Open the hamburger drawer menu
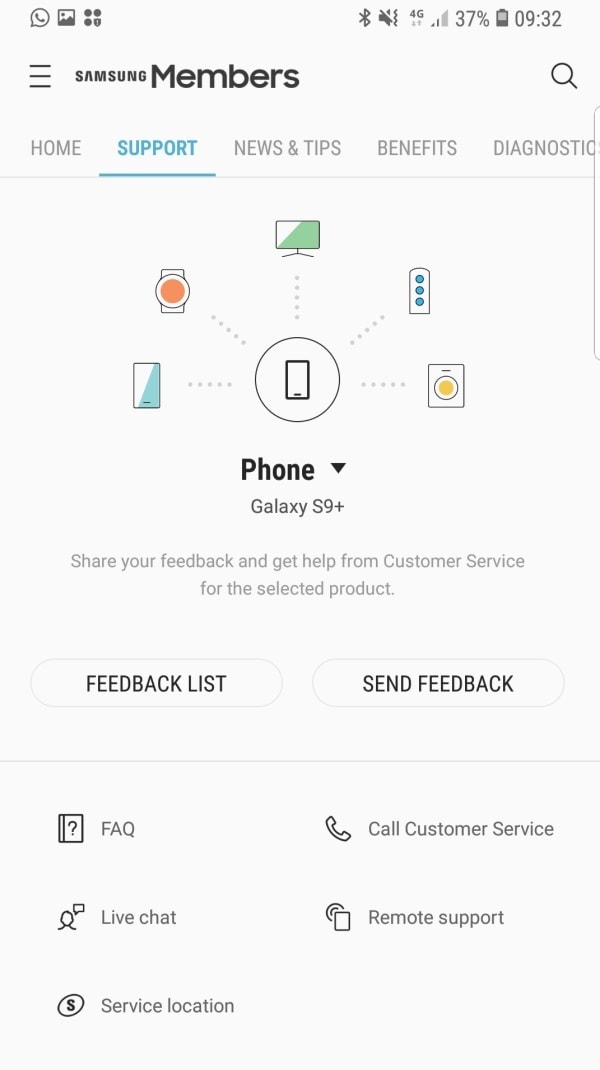This screenshot has width=600, height=1070. click(40, 76)
